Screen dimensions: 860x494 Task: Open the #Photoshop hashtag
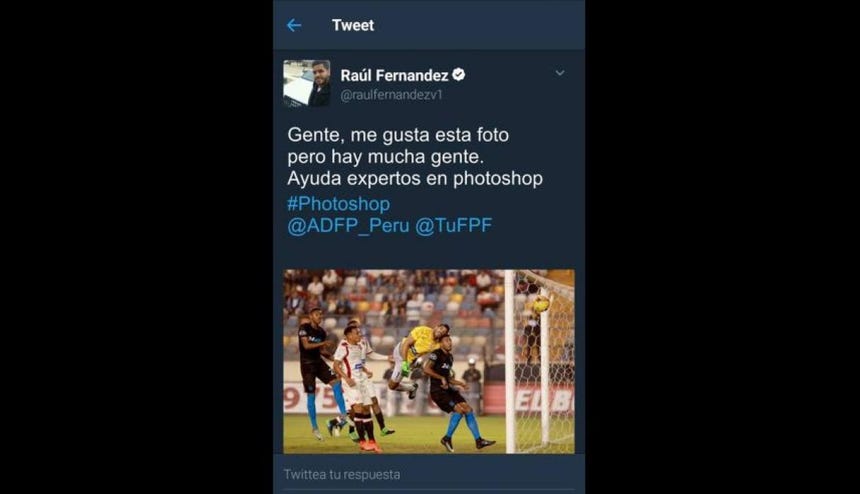(338, 204)
